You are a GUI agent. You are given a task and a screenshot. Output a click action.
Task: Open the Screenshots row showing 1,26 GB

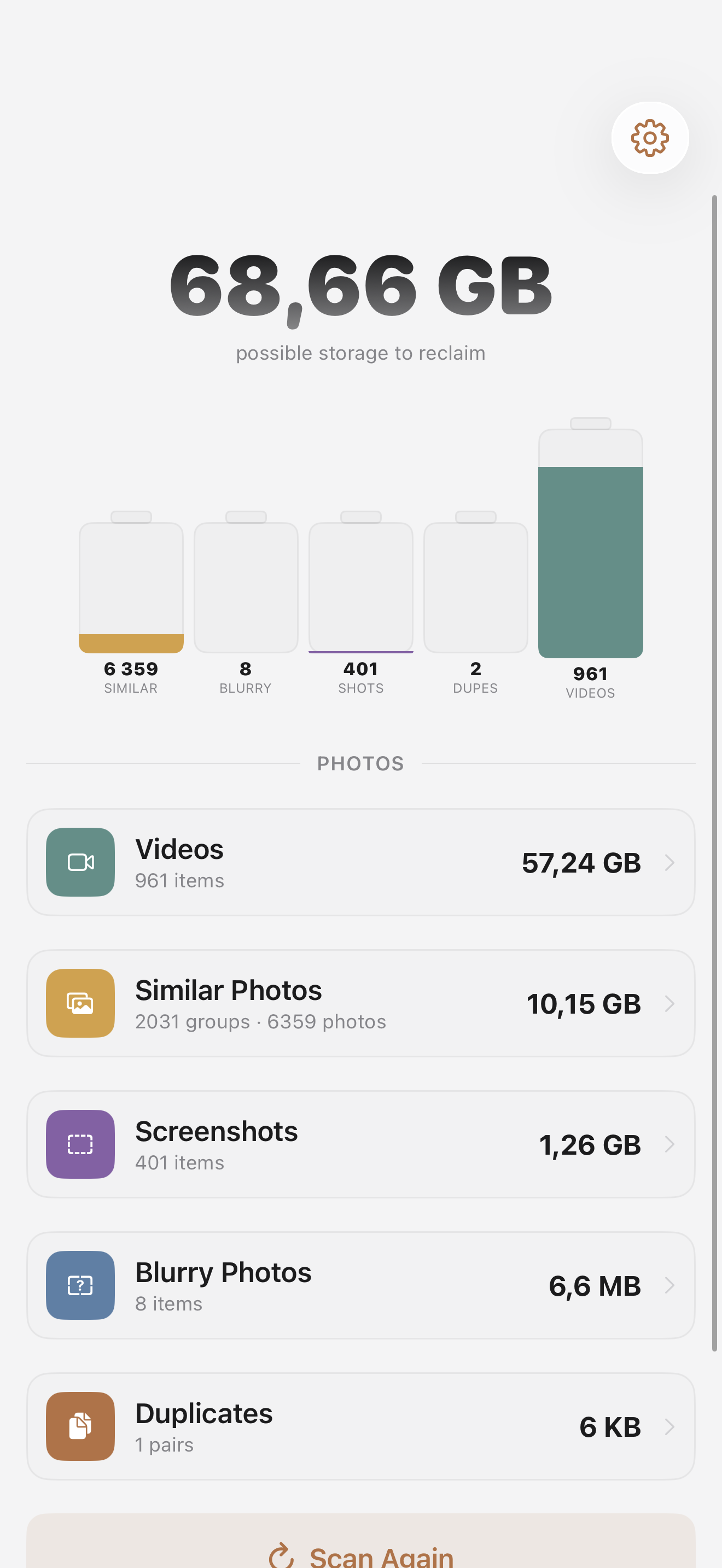[x=361, y=1144]
